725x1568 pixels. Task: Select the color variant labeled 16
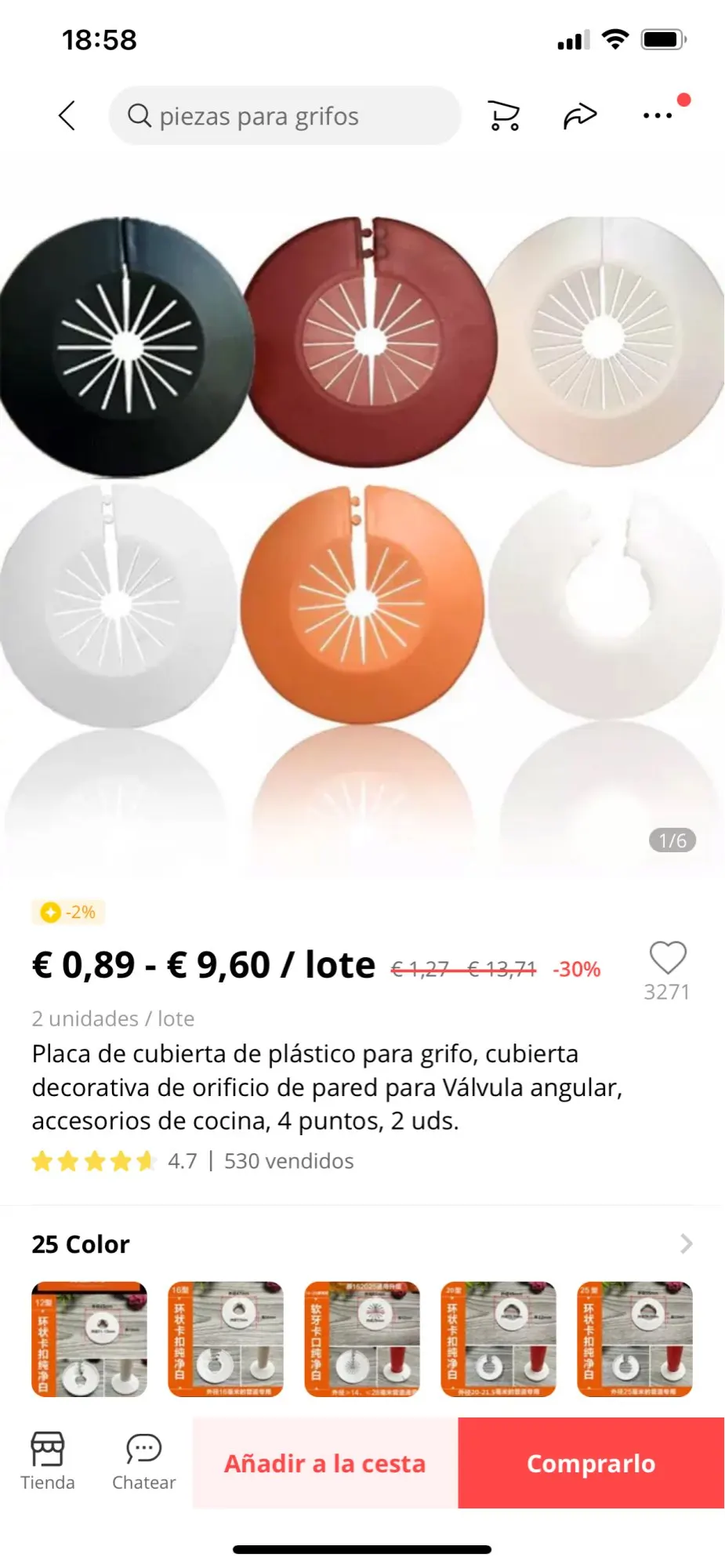[226, 1339]
